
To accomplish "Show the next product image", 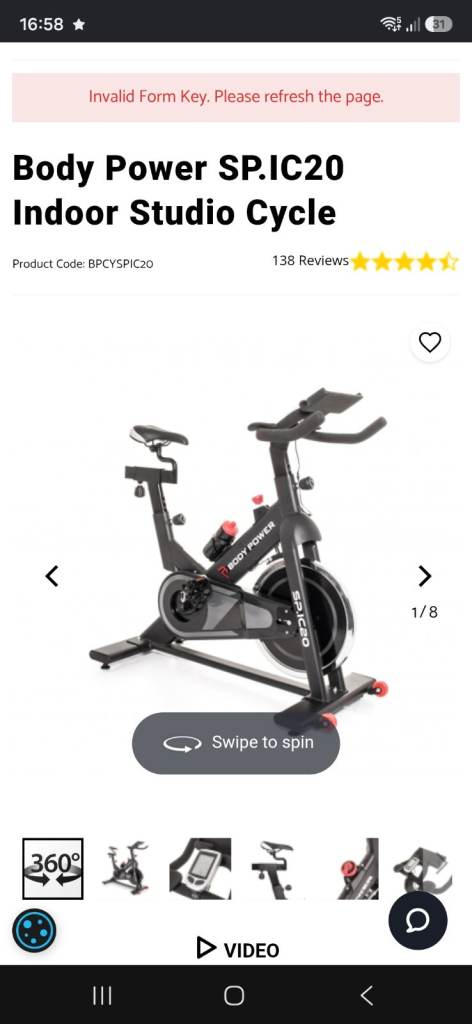I will (424, 576).
